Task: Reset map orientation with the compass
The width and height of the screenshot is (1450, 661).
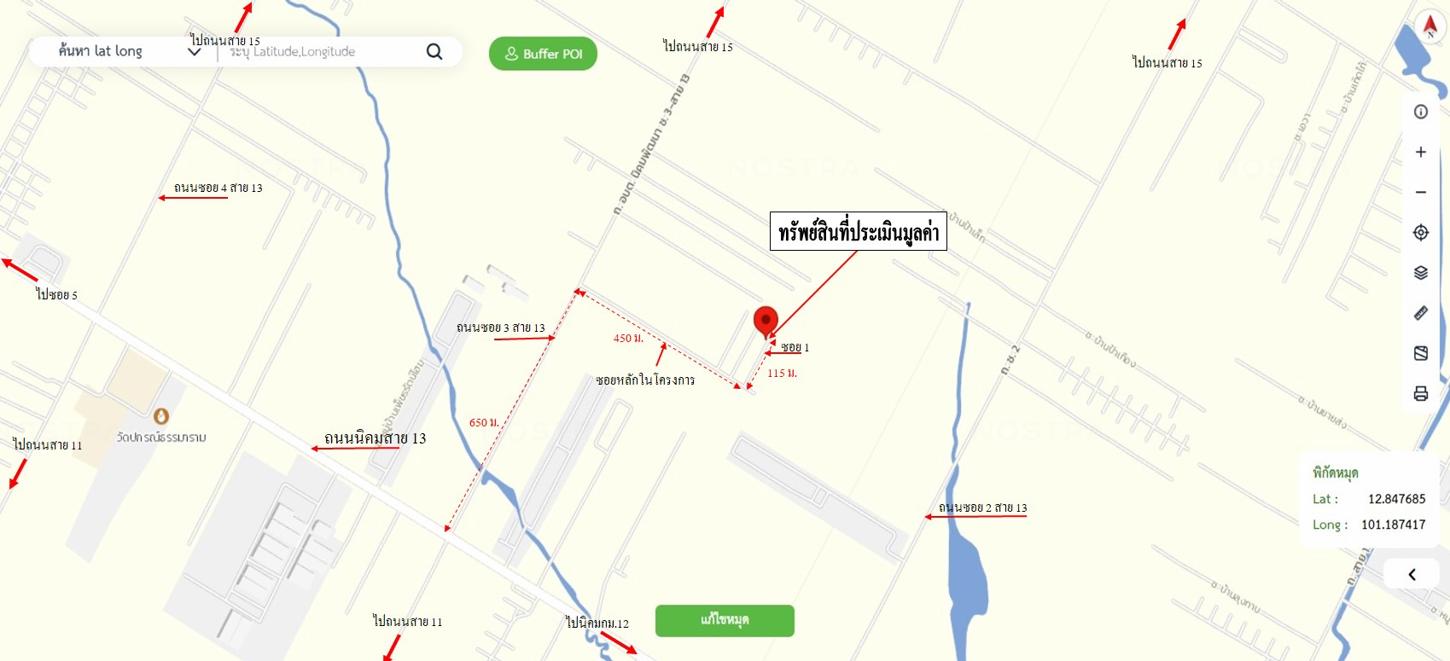Action: (x=1430, y=24)
